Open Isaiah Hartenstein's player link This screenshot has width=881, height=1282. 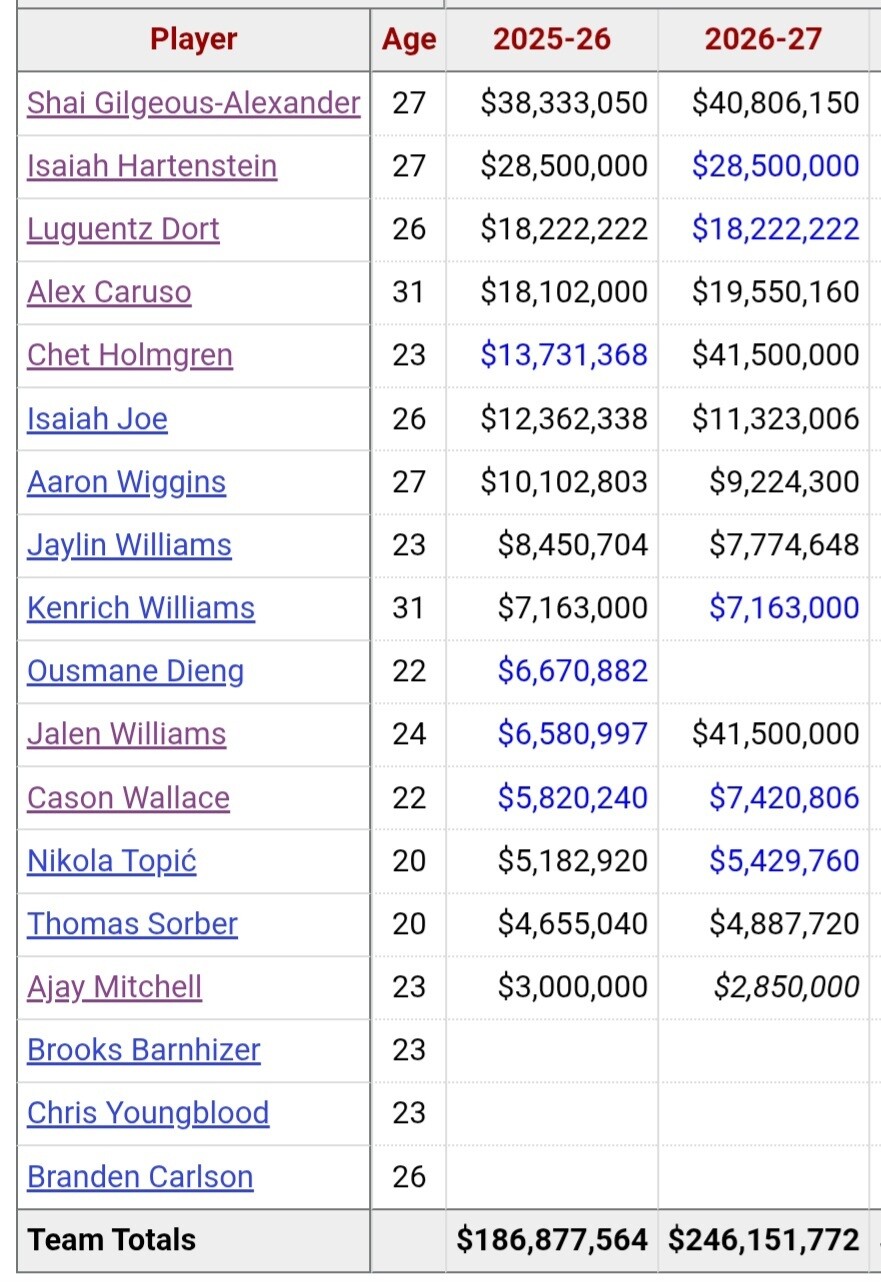(x=152, y=166)
